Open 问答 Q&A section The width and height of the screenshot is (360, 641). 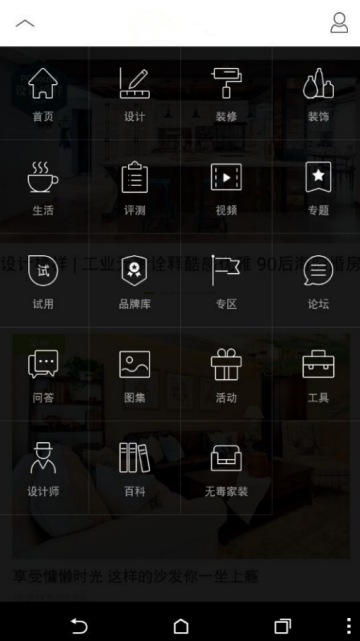[x=43, y=375]
